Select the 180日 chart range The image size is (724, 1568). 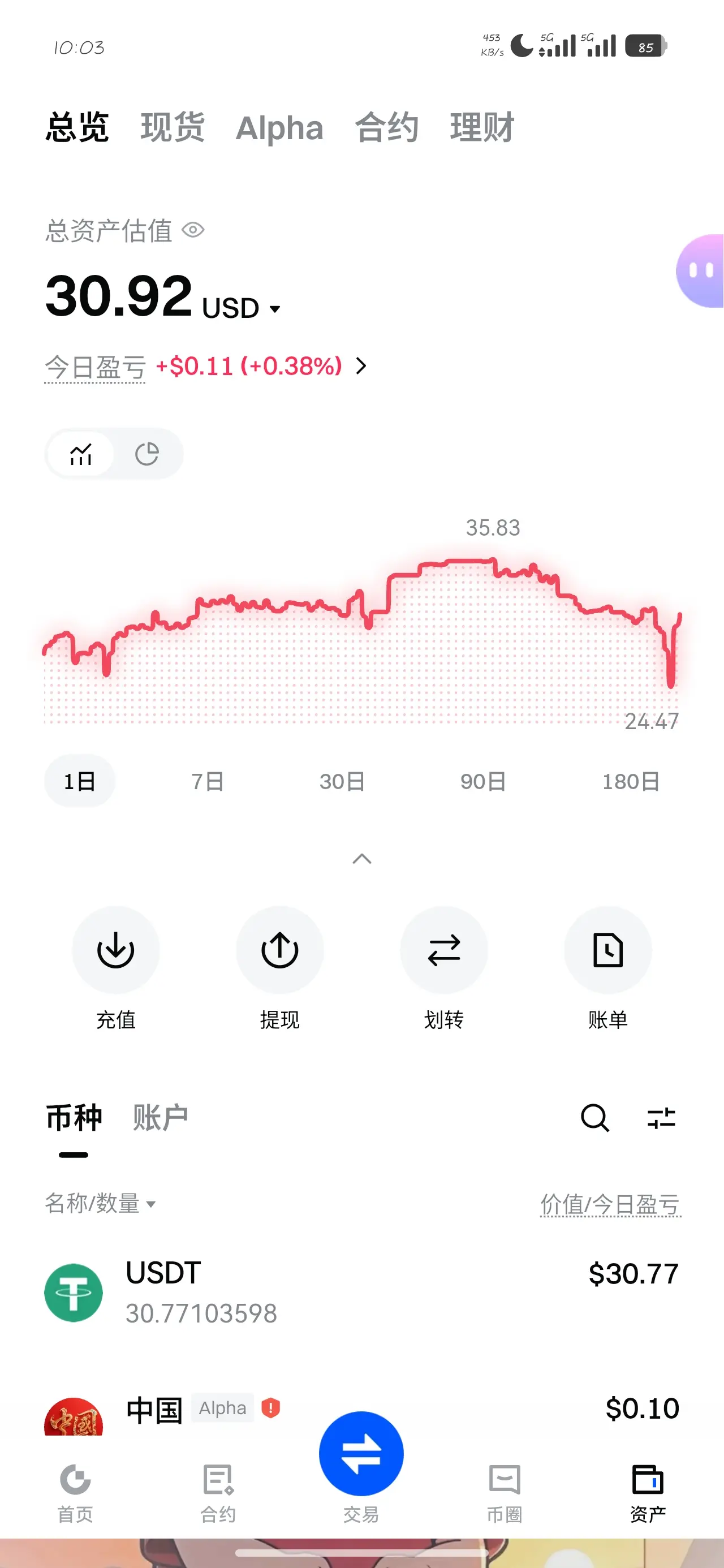[x=631, y=781]
